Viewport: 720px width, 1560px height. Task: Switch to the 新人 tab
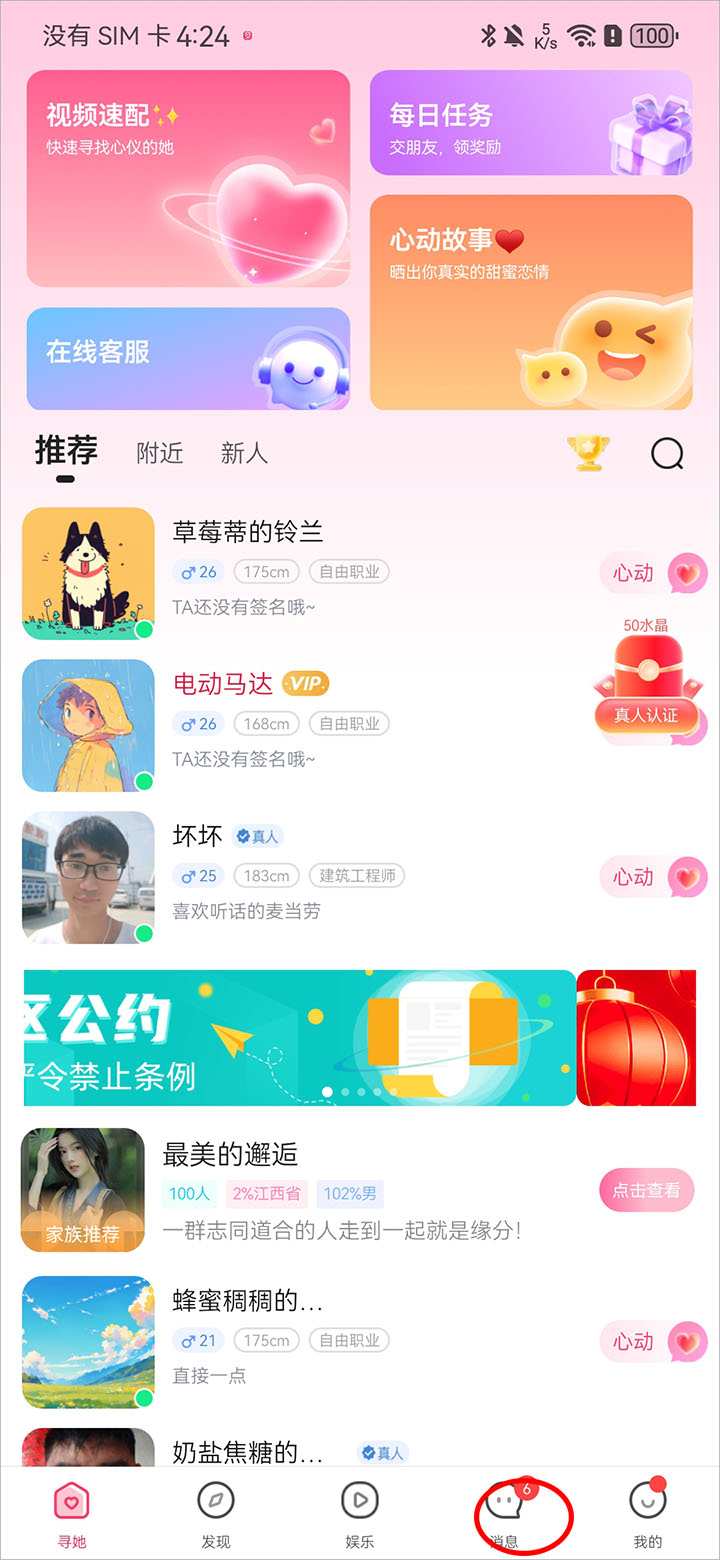coord(244,454)
